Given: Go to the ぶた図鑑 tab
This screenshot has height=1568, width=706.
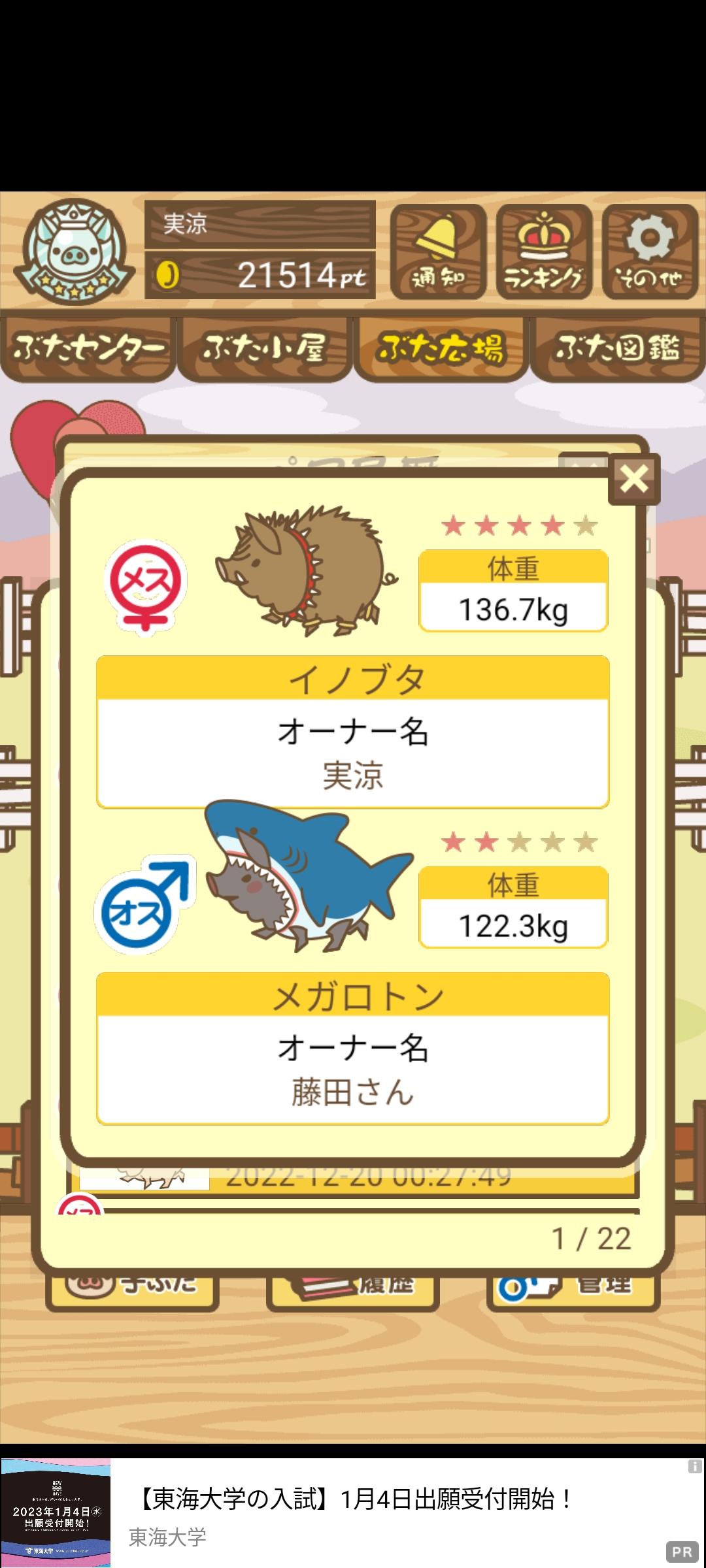Looking at the screenshot, I should coord(618,348).
